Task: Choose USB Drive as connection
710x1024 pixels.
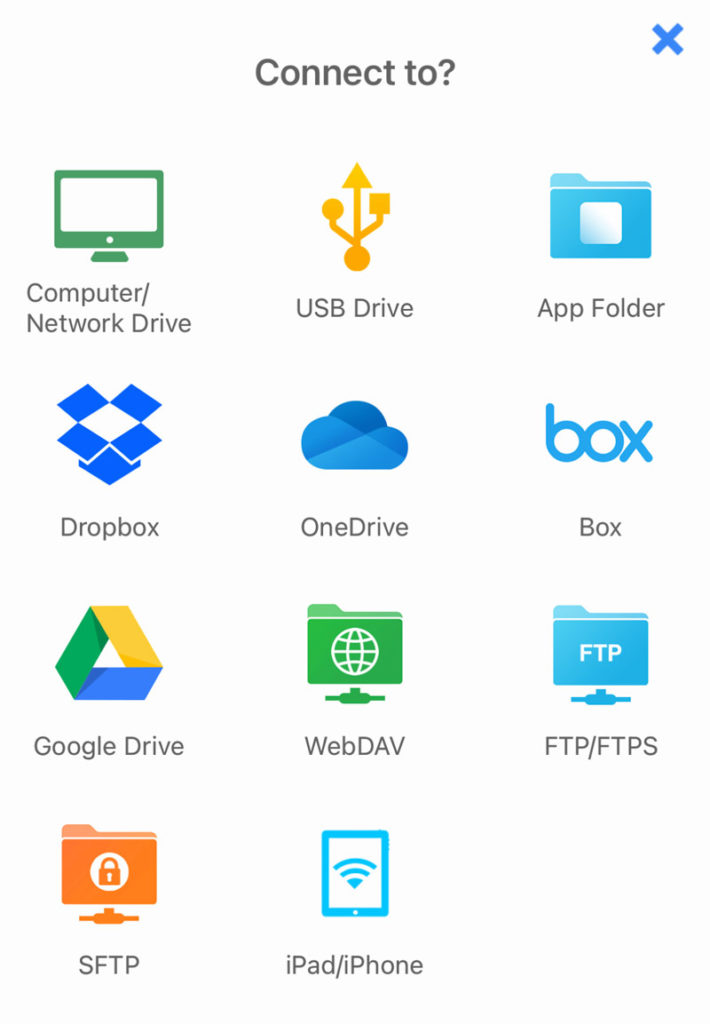Action: [x=354, y=217]
